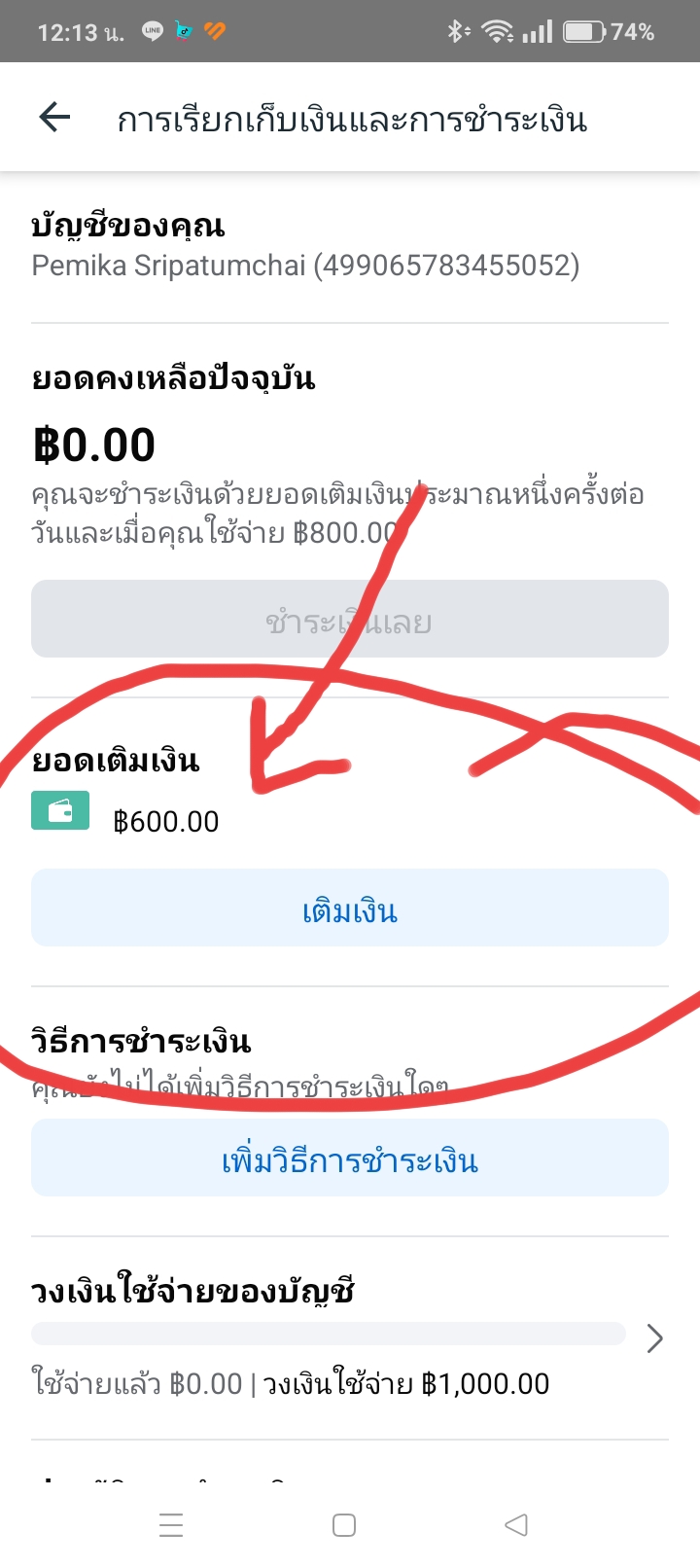Tap the เติมเงิน button to add funds

coord(350,908)
